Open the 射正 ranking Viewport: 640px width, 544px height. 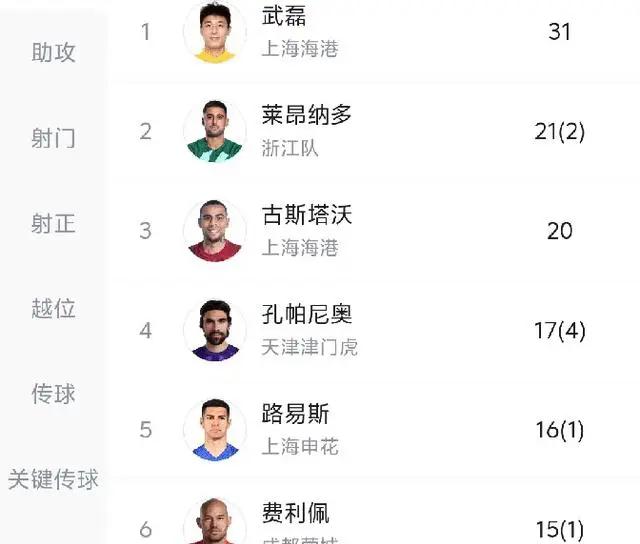point(53,224)
